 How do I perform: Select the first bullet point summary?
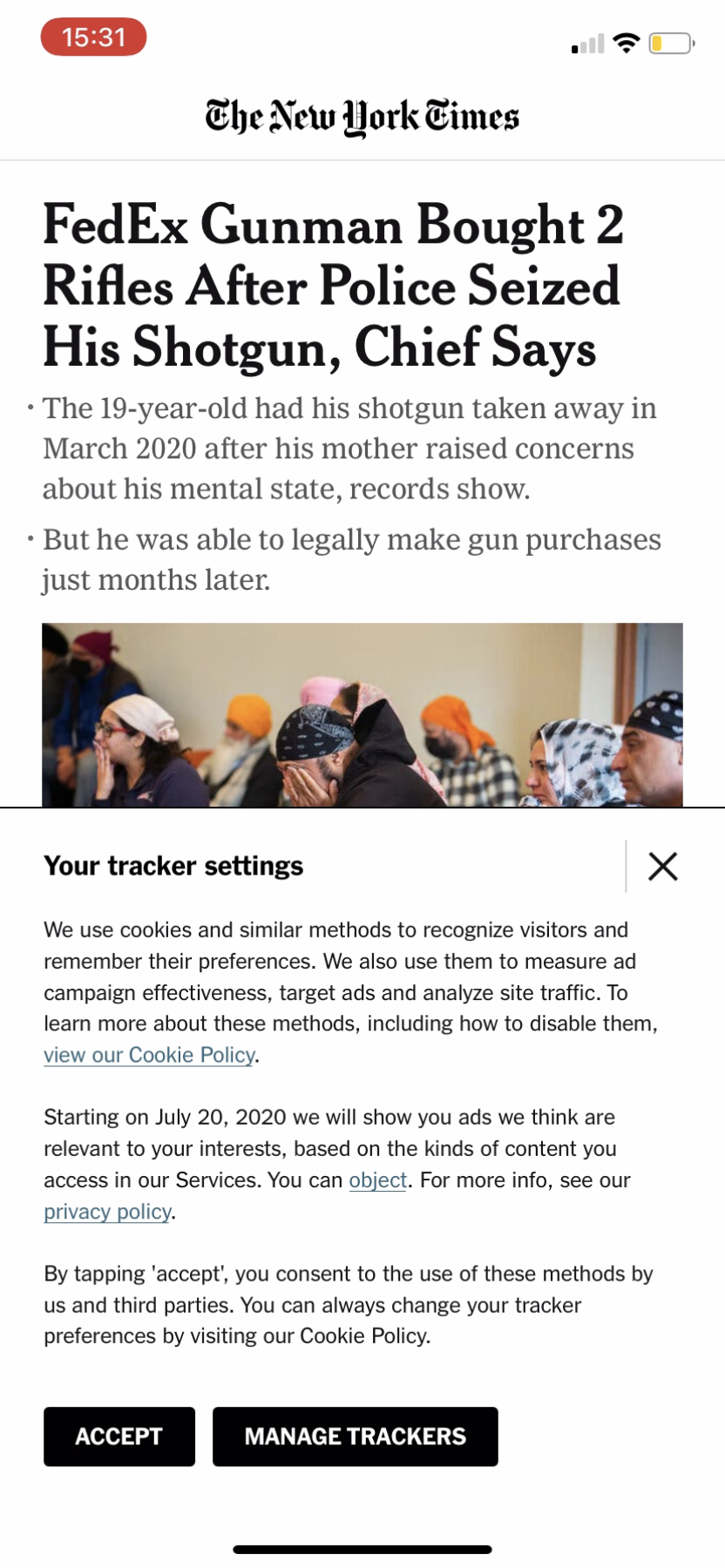pyautogui.click(x=349, y=448)
